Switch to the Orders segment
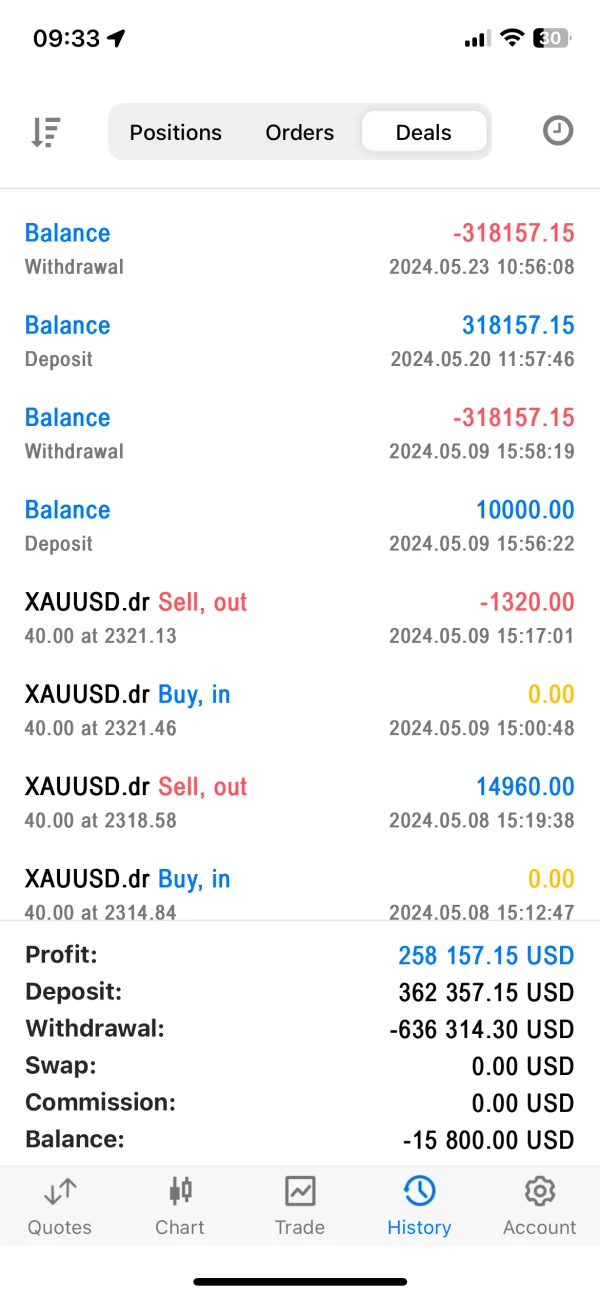This screenshot has width=600, height=1298. click(300, 133)
